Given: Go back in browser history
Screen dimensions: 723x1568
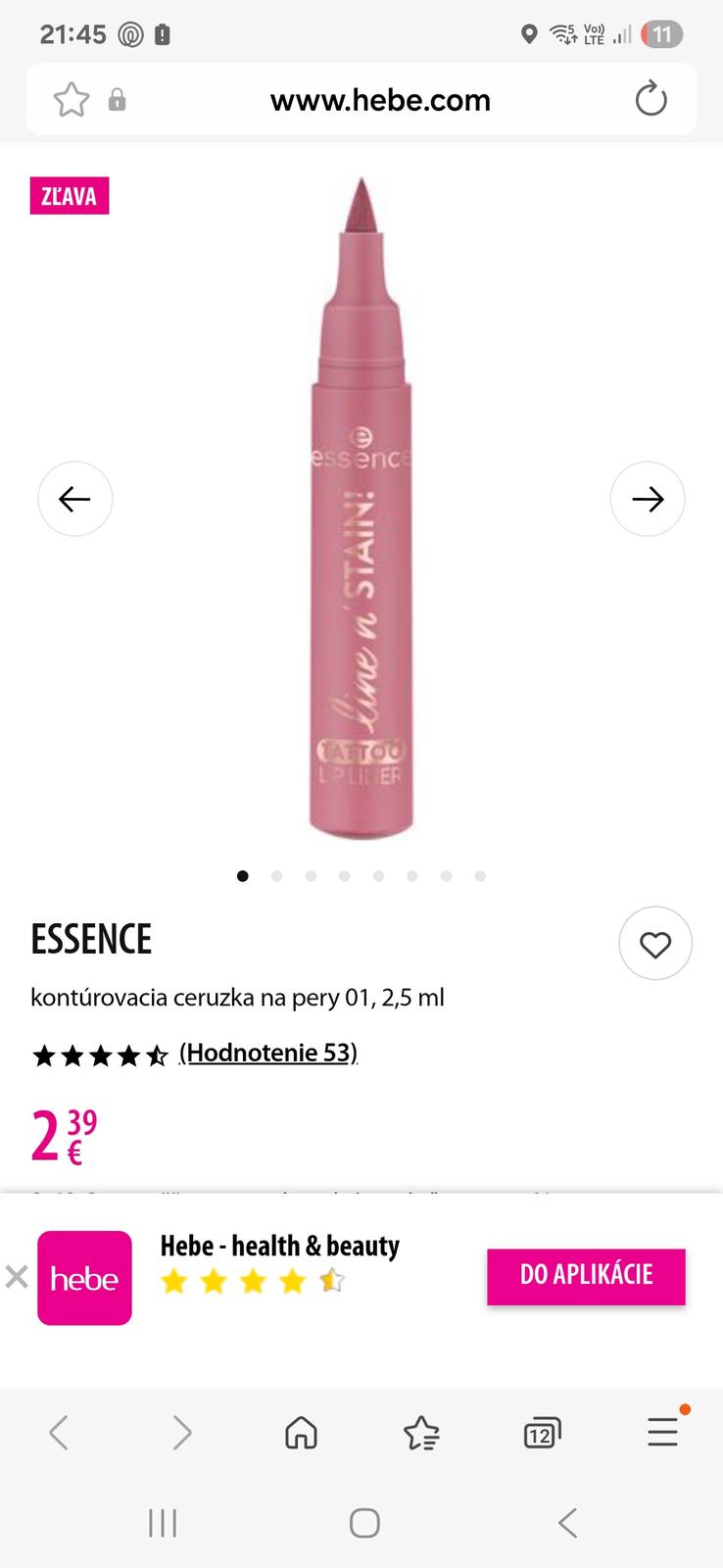Looking at the screenshot, I should (59, 1433).
